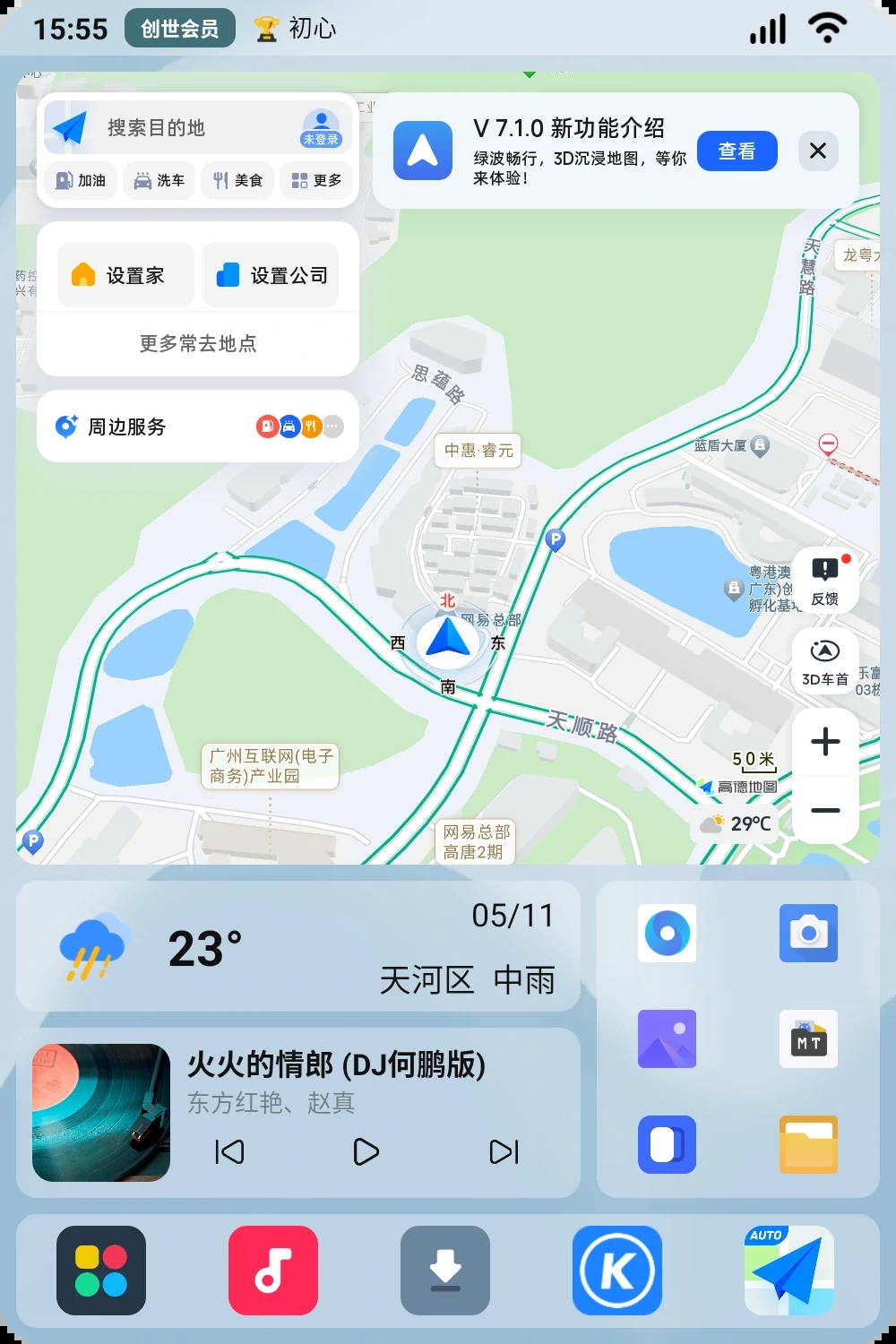
Task: Expand the gray ellipsis in 周边服务
Action: click(x=332, y=426)
